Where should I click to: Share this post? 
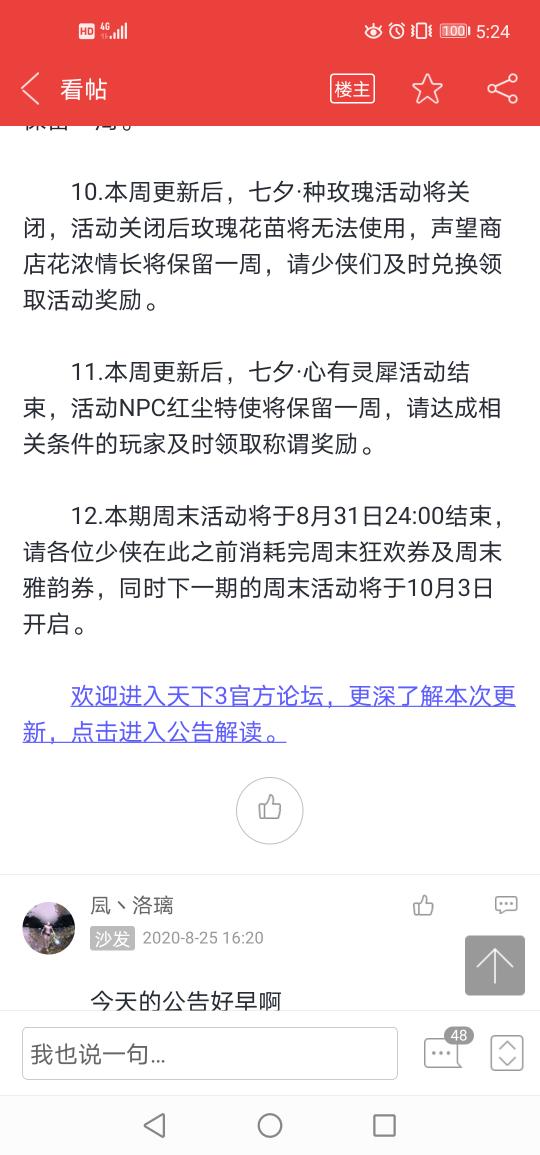[502, 89]
